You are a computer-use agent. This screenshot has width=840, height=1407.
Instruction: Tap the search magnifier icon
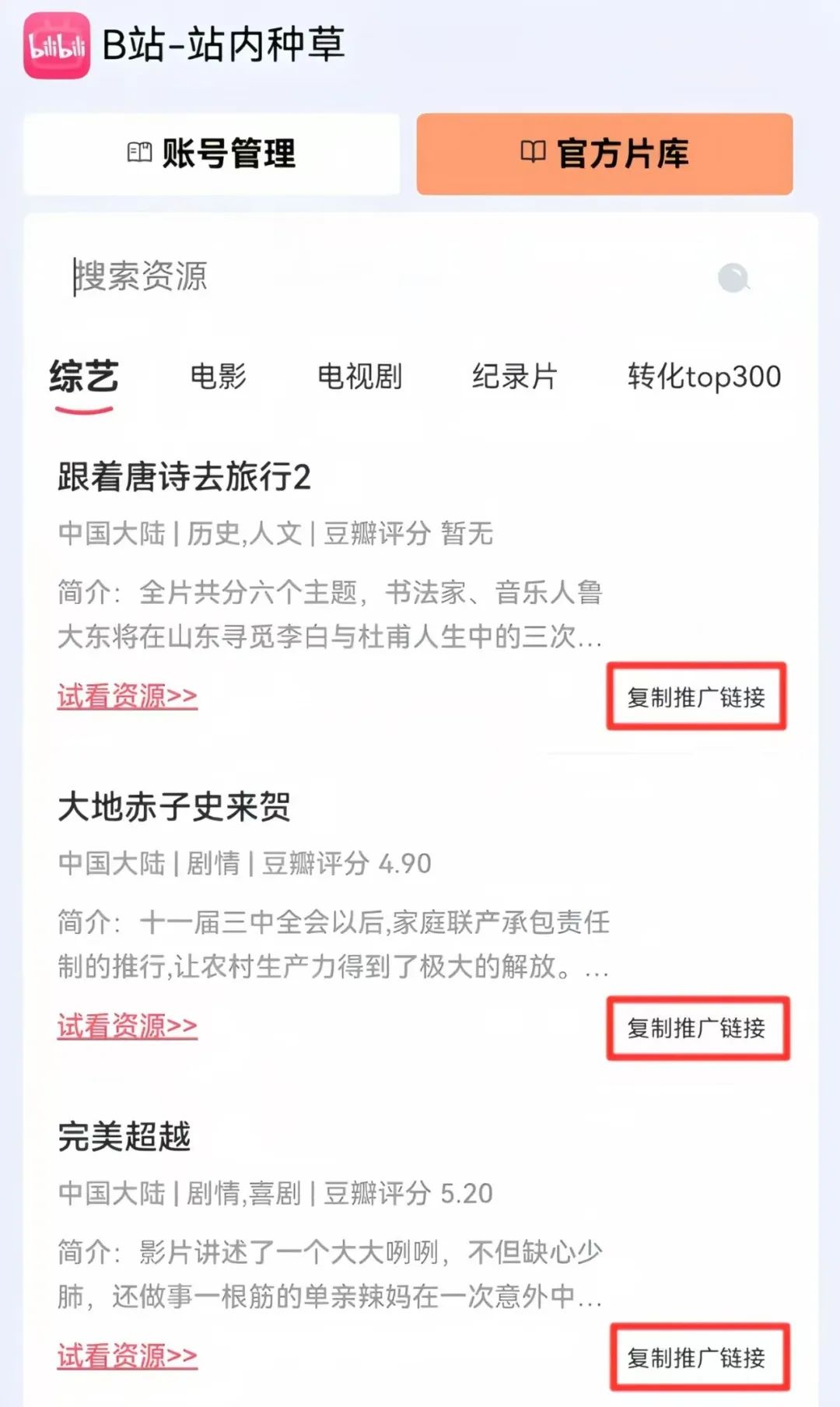pyautogui.click(x=733, y=277)
